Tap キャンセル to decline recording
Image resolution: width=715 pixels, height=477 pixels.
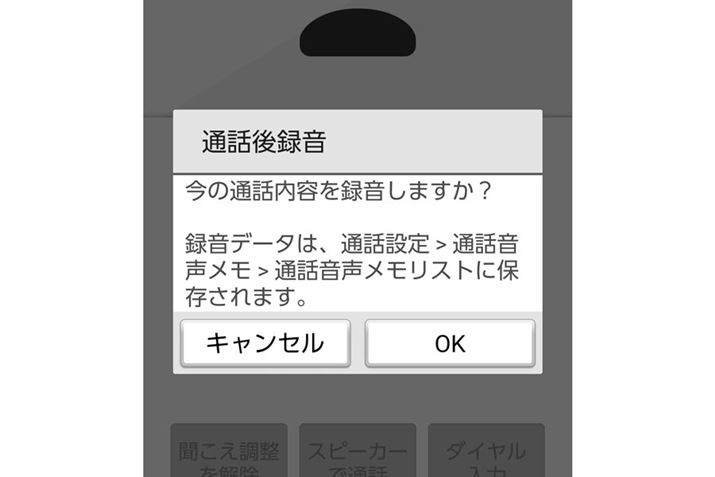pos(265,343)
